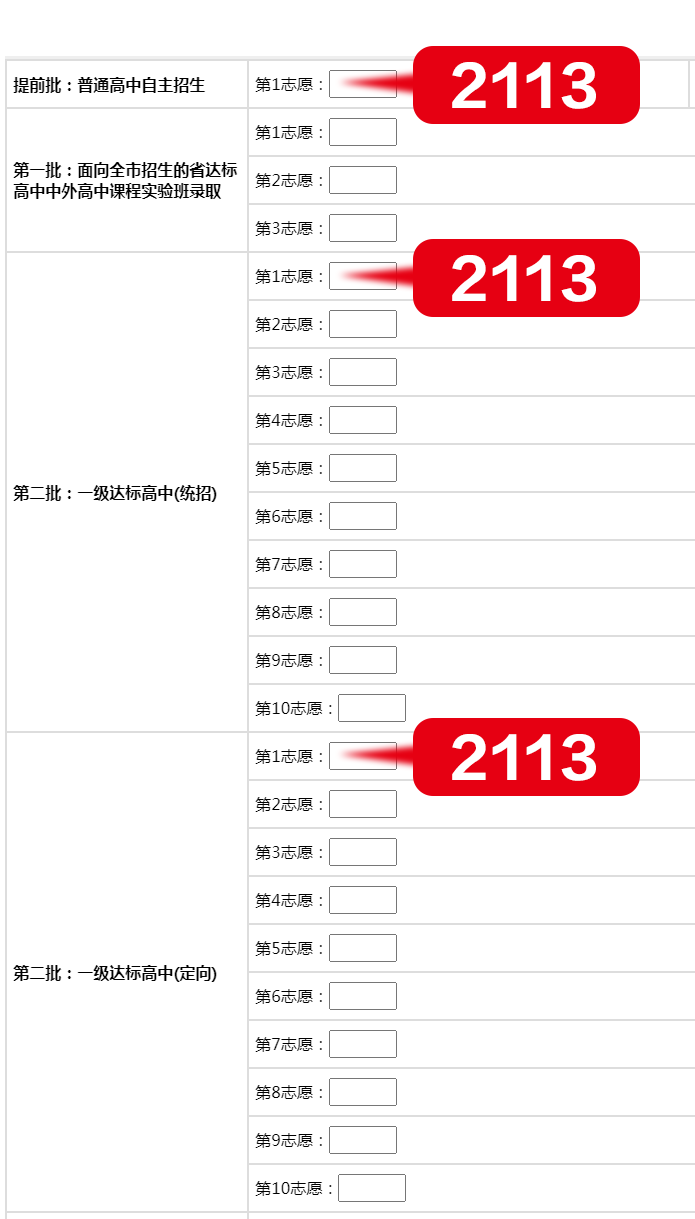
Task: Focus 第8志愿 field in 一级达标高中(统招)
Action: [x=363, y=612]
